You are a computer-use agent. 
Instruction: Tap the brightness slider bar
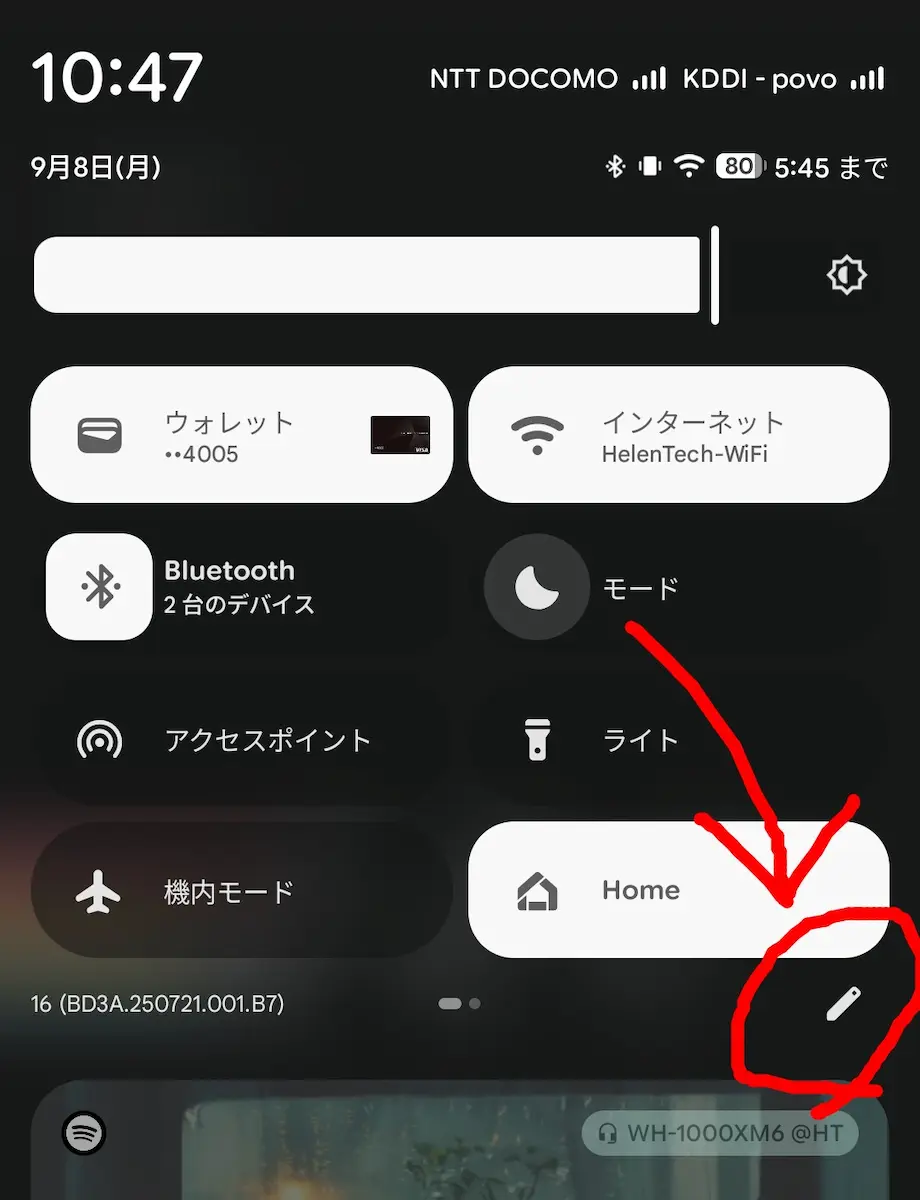(x=367, y=275)
